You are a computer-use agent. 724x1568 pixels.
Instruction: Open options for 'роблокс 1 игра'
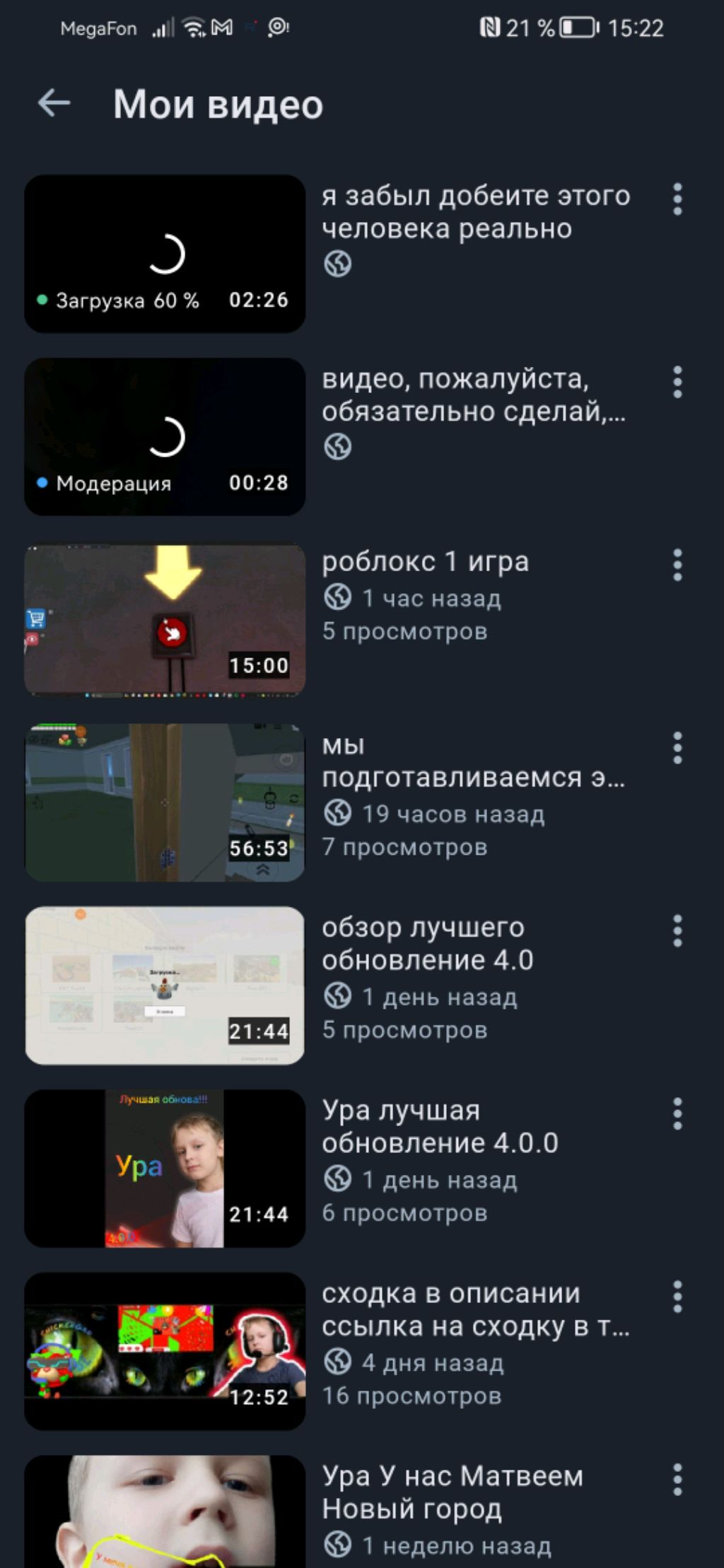point(677,566)
